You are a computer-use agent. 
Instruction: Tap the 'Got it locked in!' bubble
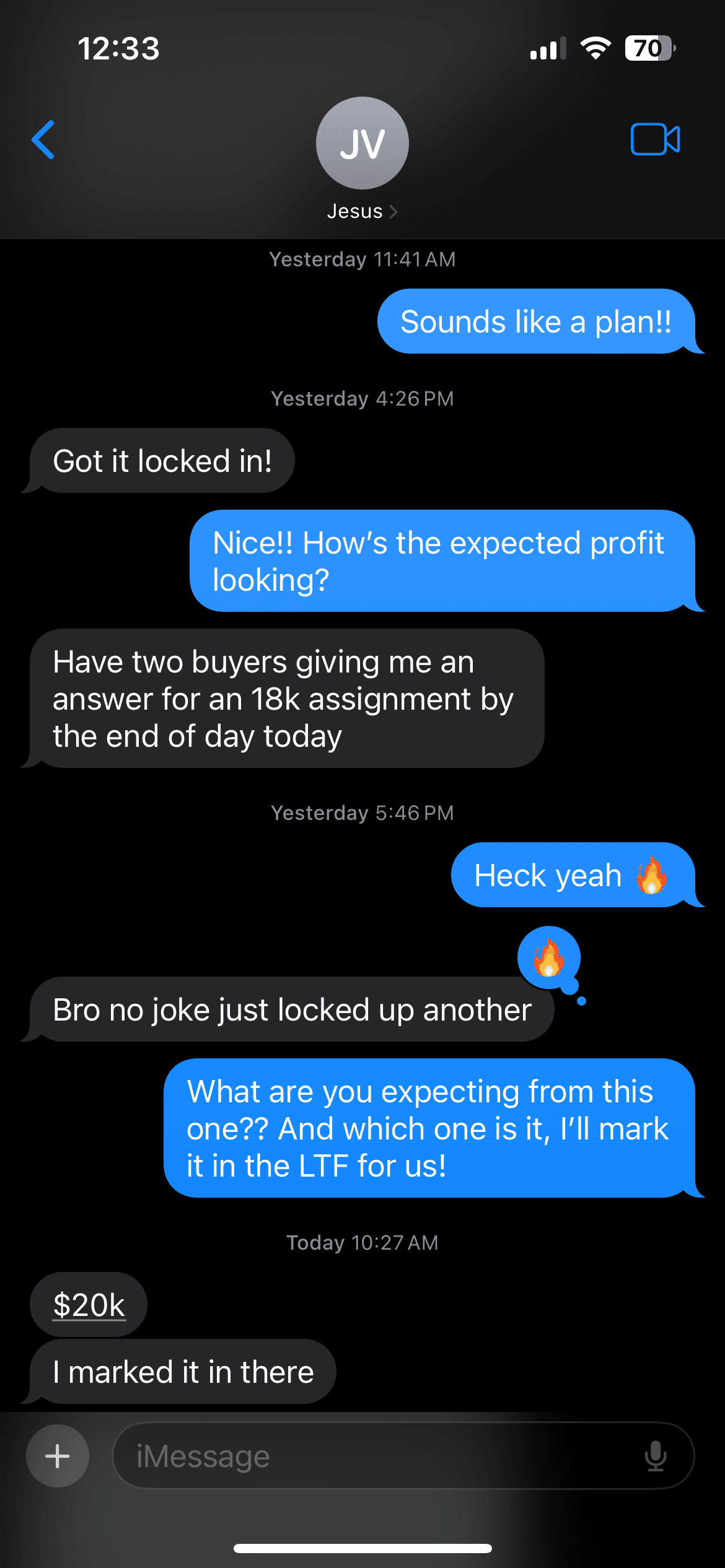click(x=162, y=460)
